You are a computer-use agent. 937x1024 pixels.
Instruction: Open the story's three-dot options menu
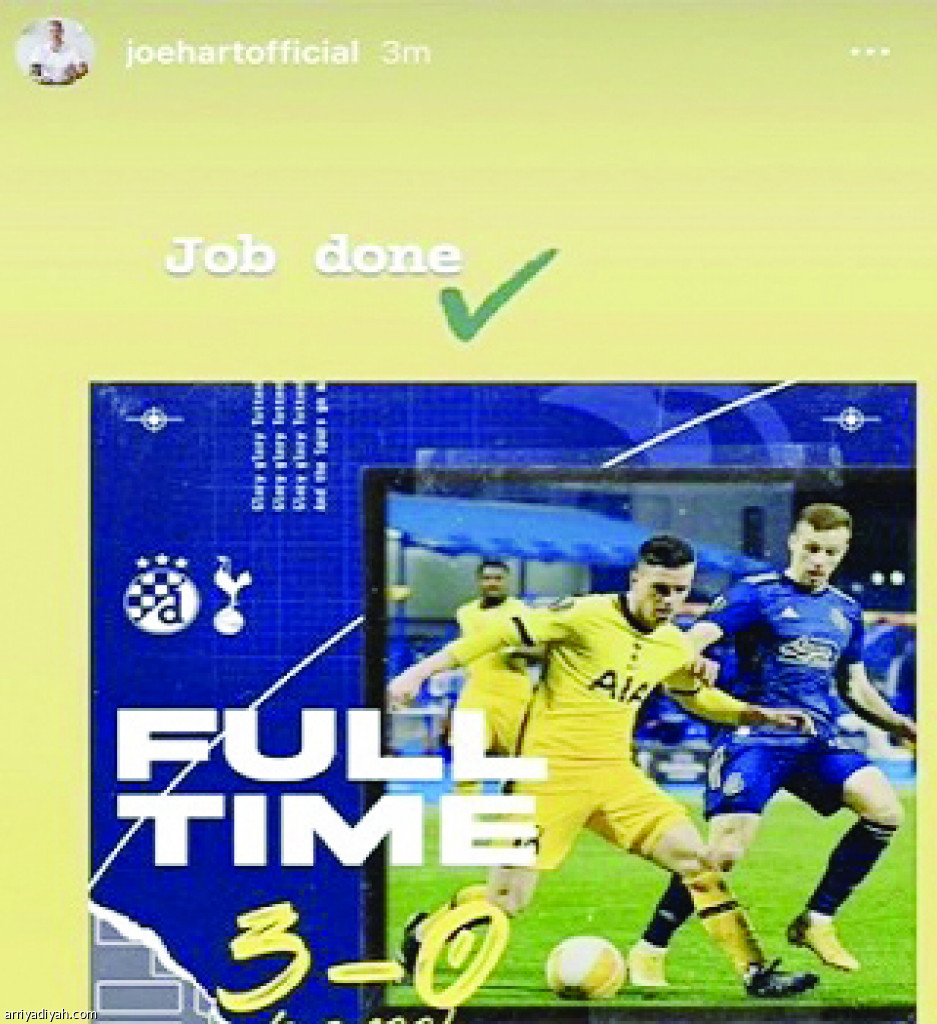tap(869, 53)
